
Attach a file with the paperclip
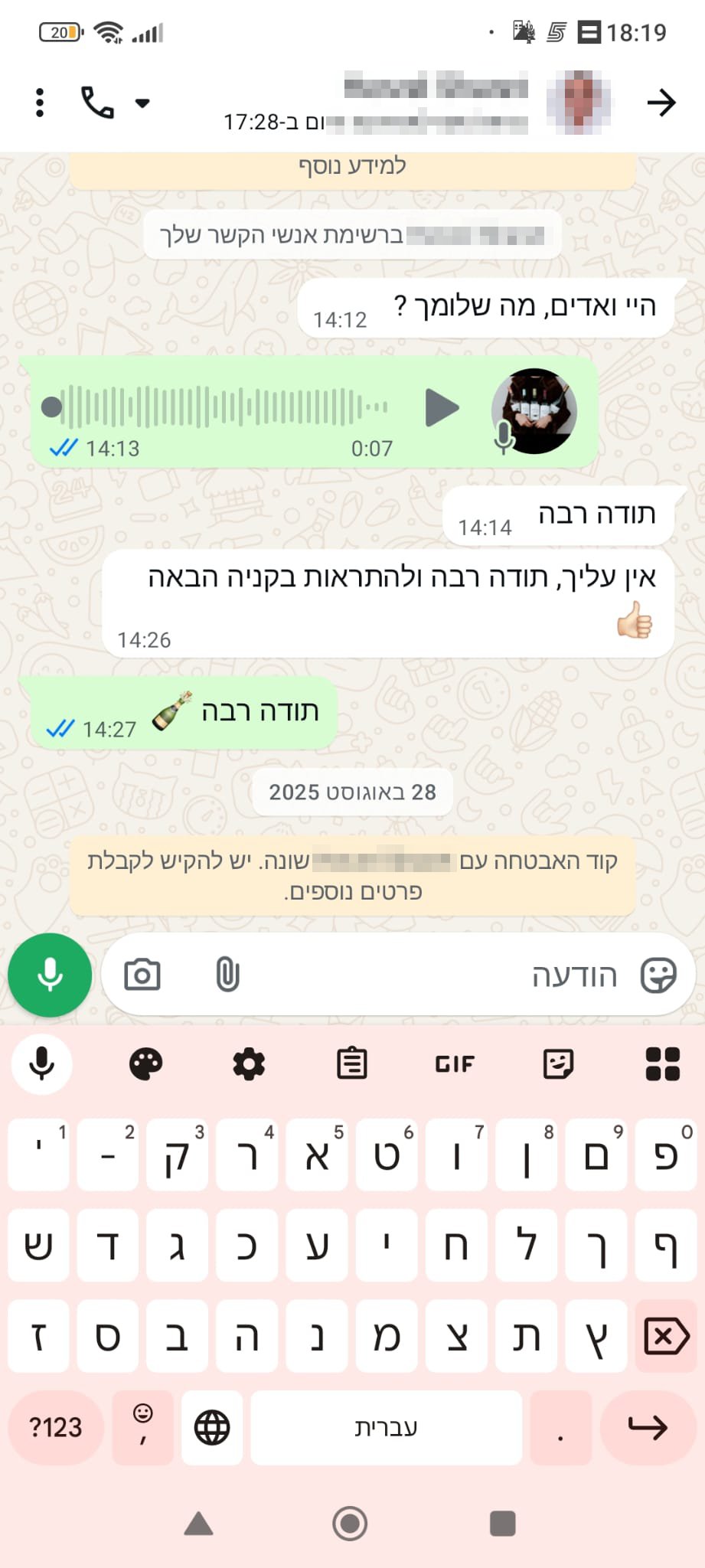(x=227, y=975)
